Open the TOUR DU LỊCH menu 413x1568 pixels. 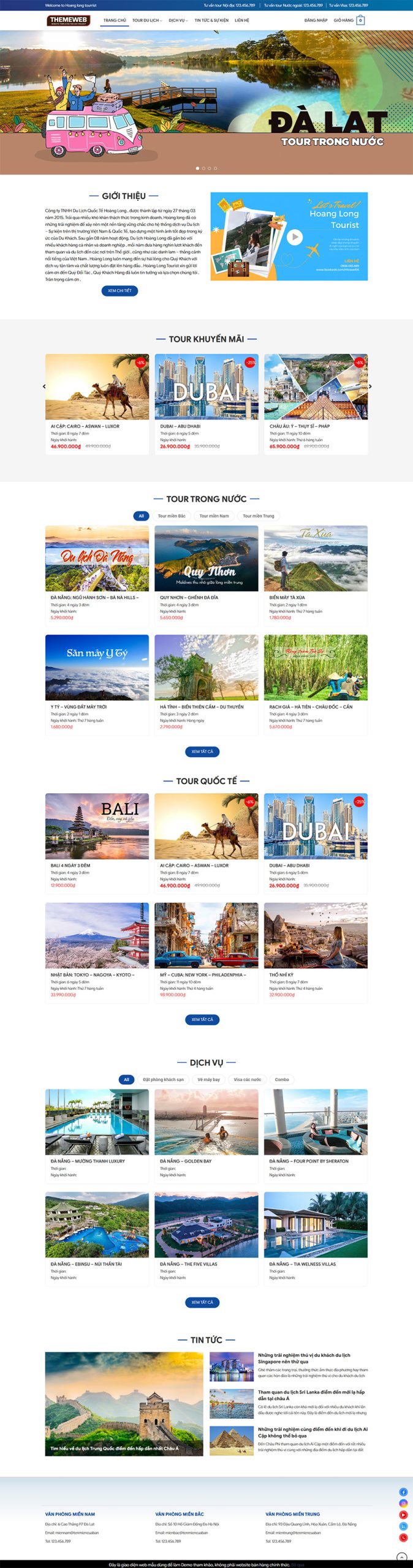[146, 20]
